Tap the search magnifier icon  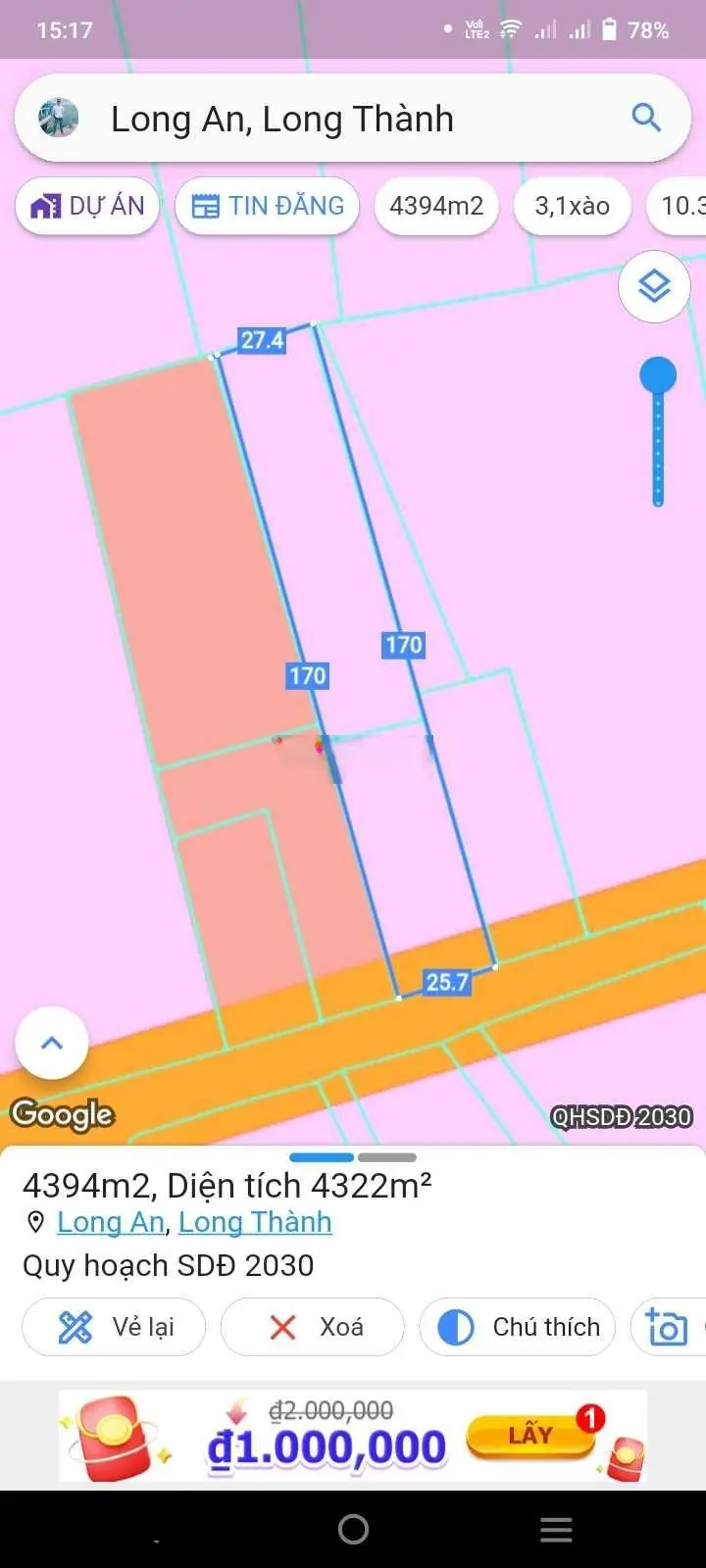[x=646, y=119]
